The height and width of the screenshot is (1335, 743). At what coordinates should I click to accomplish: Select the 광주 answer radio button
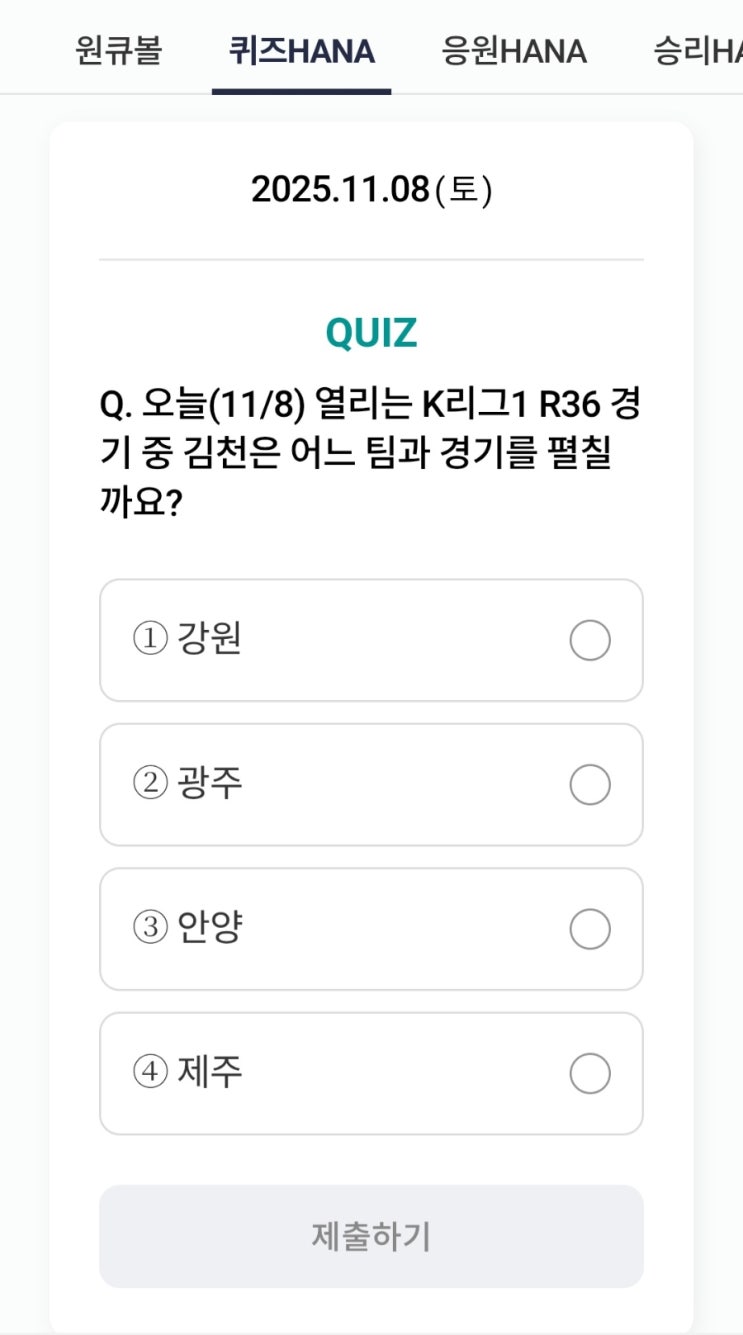[x=590, y=785]
